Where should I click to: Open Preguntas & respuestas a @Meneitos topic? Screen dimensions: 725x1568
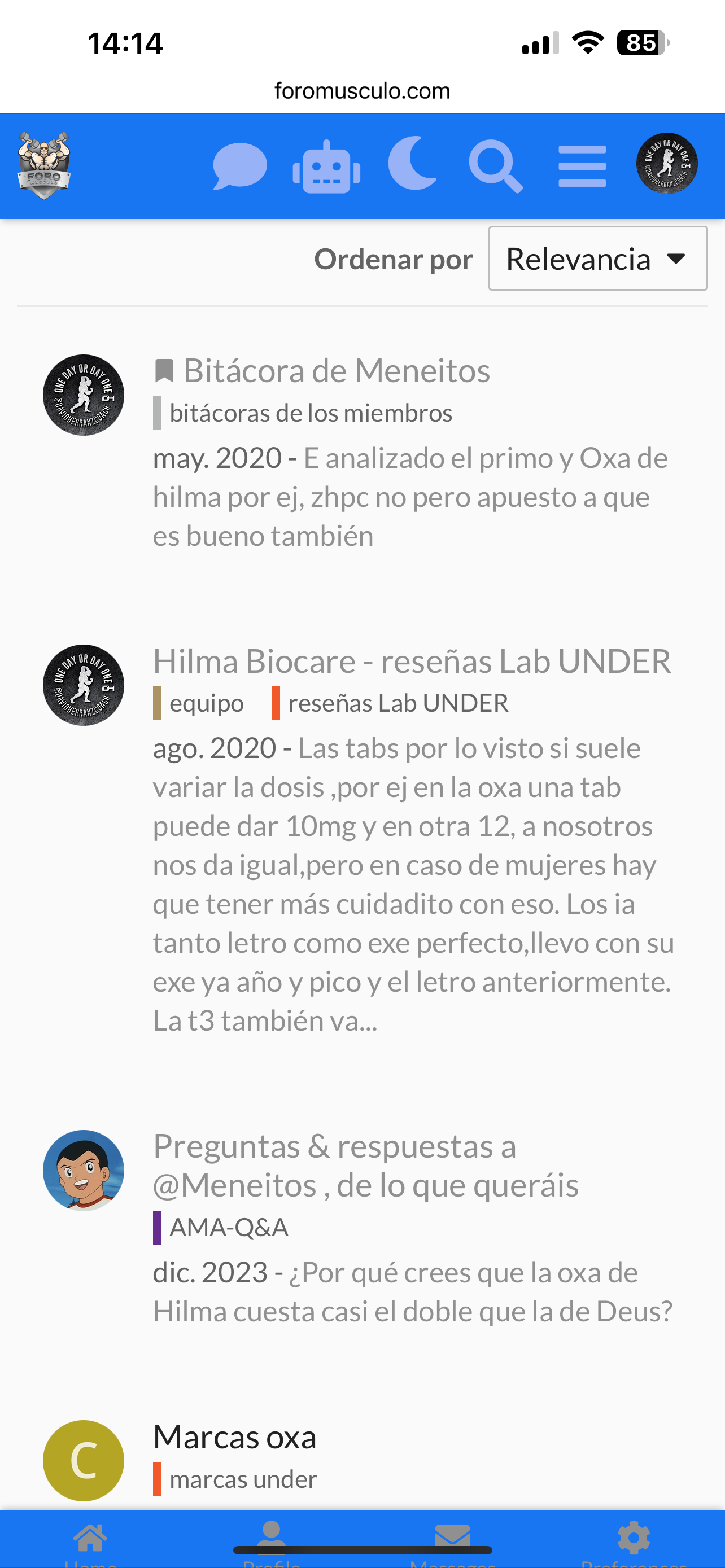366,1166
